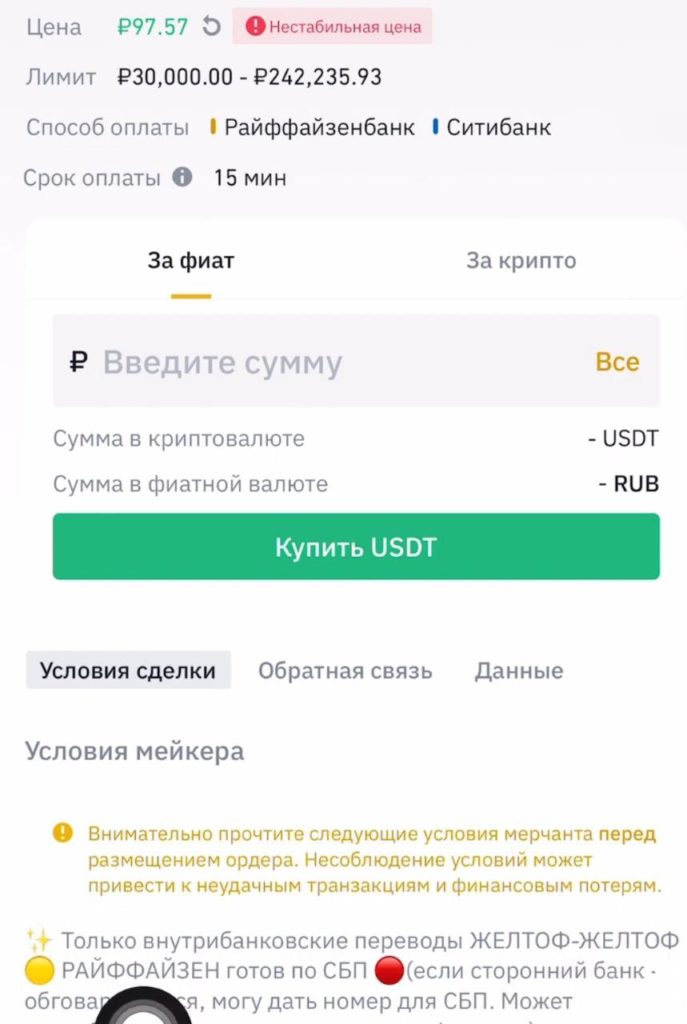This screenshot has width=687, height=1024.
Task: Open the Обратная связь tab
Action: (345, 671)
